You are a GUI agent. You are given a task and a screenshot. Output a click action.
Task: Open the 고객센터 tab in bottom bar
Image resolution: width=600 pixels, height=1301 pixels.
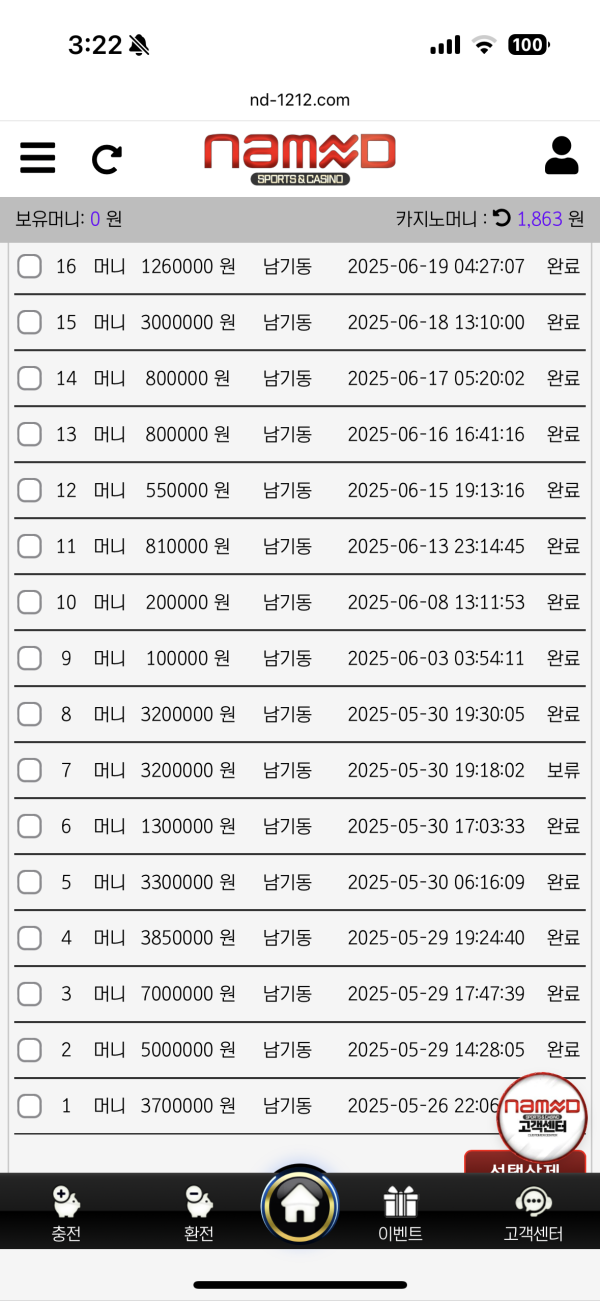(533, 1212)
